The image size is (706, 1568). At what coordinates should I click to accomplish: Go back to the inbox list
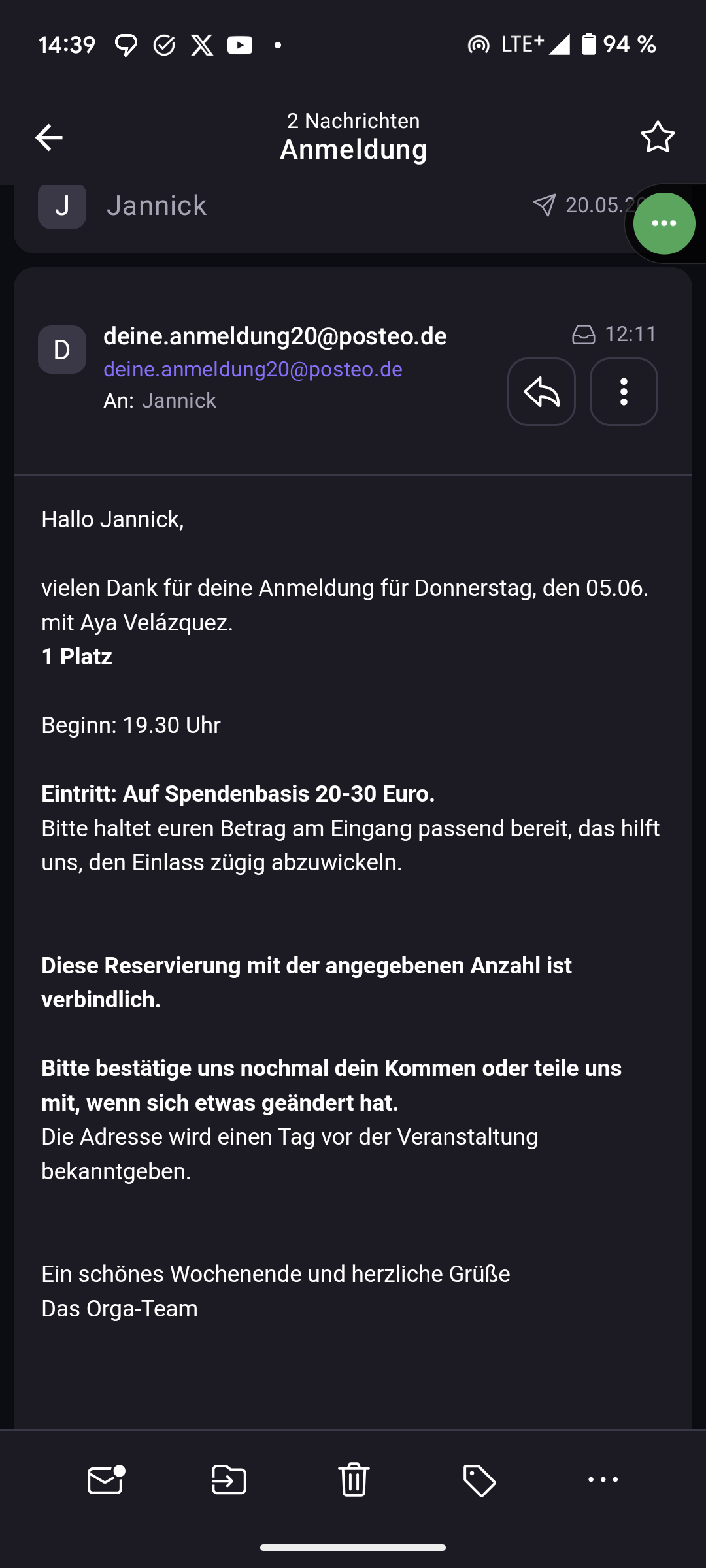tap(49, 137)
